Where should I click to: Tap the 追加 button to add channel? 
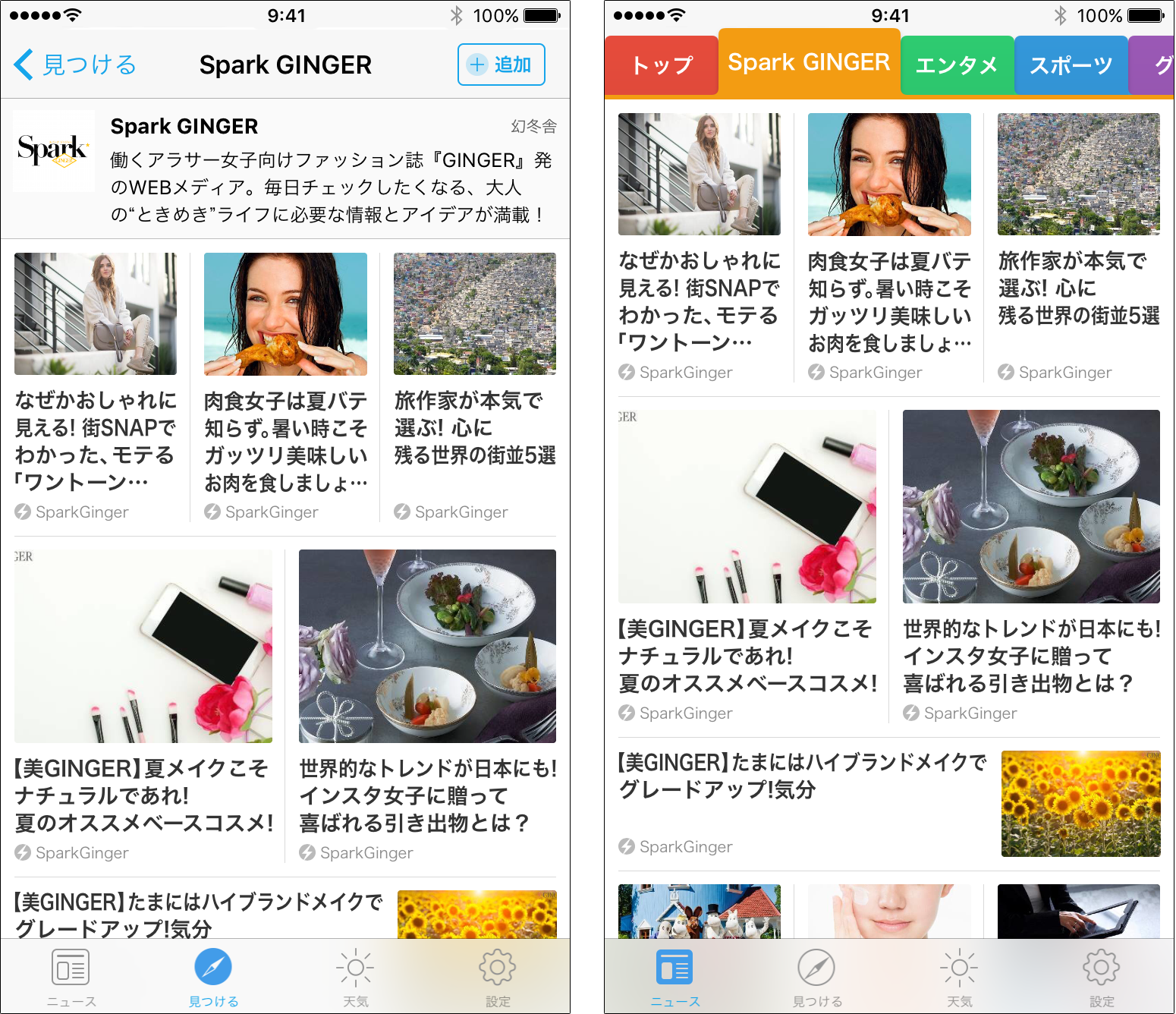click(502, 65)
